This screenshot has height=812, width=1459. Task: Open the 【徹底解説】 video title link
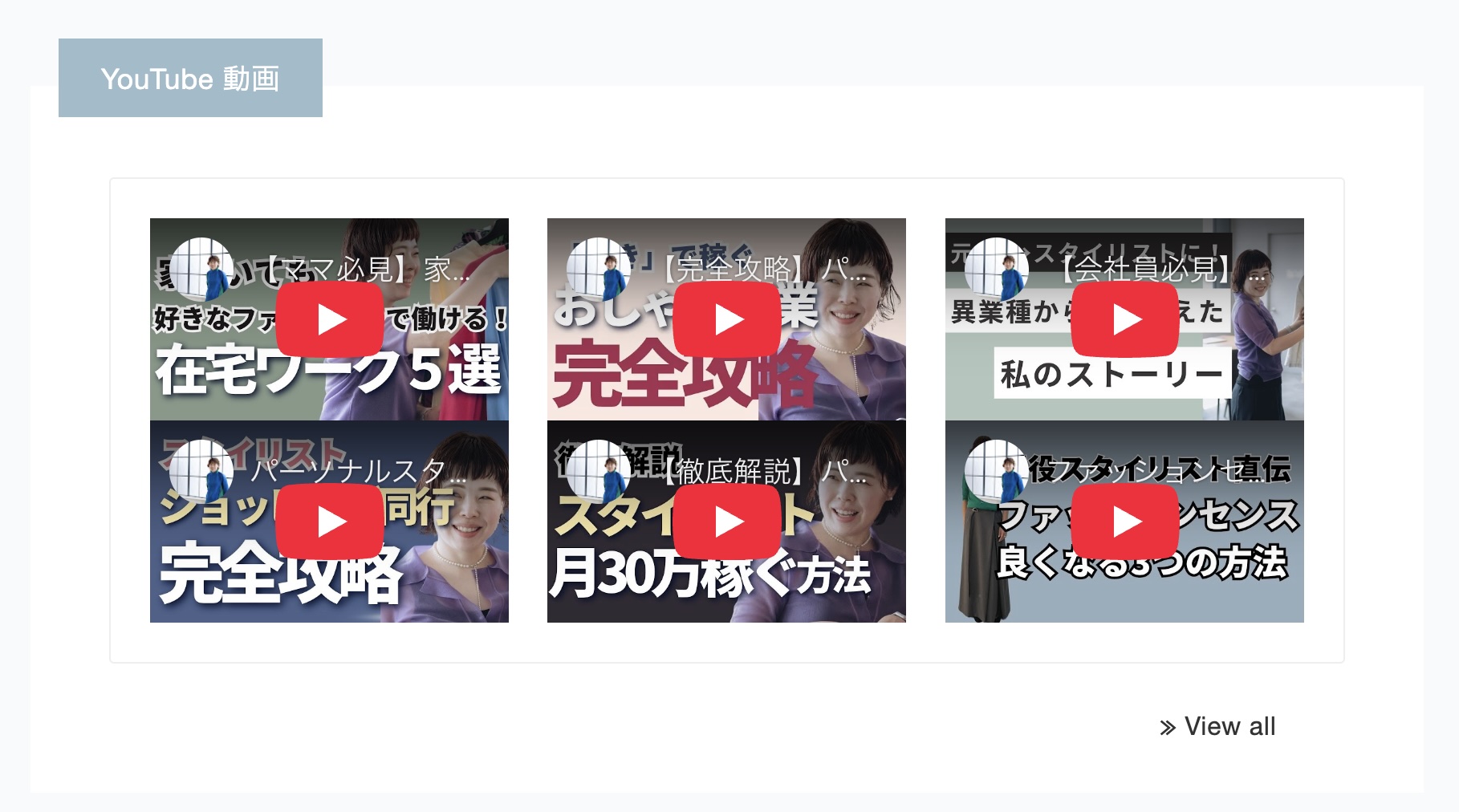pyautogui.click(x=762, y=471)
